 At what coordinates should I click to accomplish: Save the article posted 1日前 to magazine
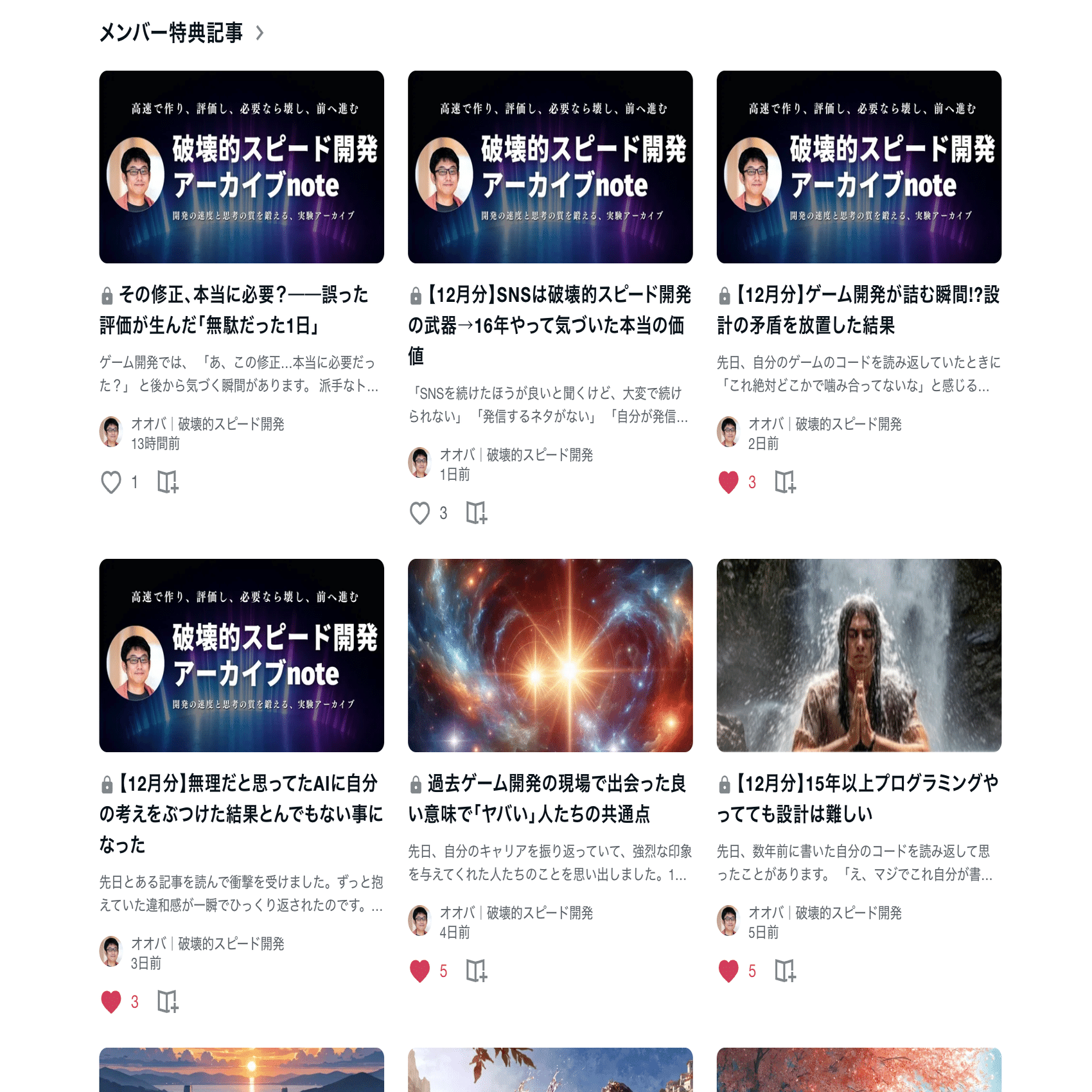[477, 513]
